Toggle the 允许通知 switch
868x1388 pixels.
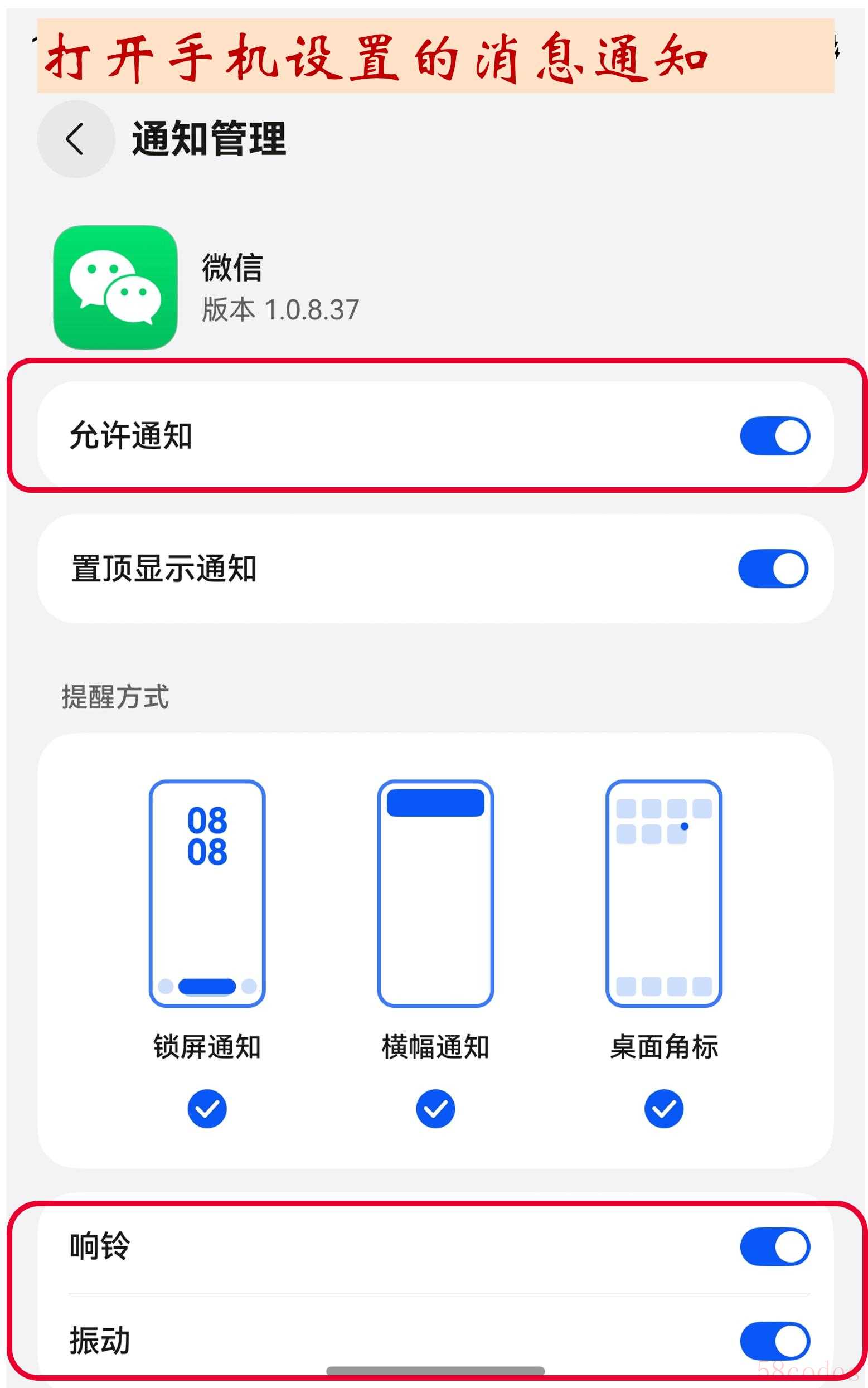pyautogui.click(x=774, y=436)
